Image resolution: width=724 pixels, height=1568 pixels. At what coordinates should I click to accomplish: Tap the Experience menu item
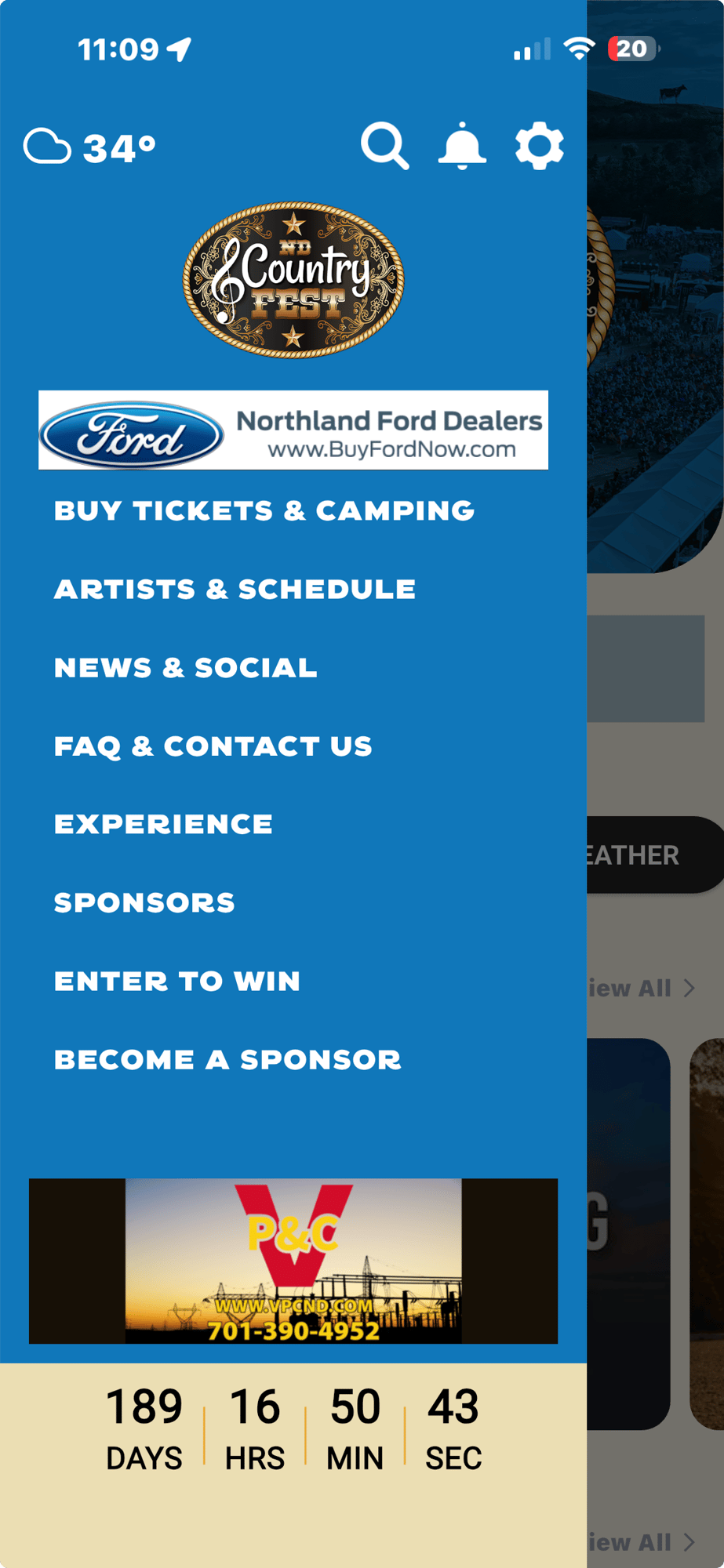tap(163, 825)
